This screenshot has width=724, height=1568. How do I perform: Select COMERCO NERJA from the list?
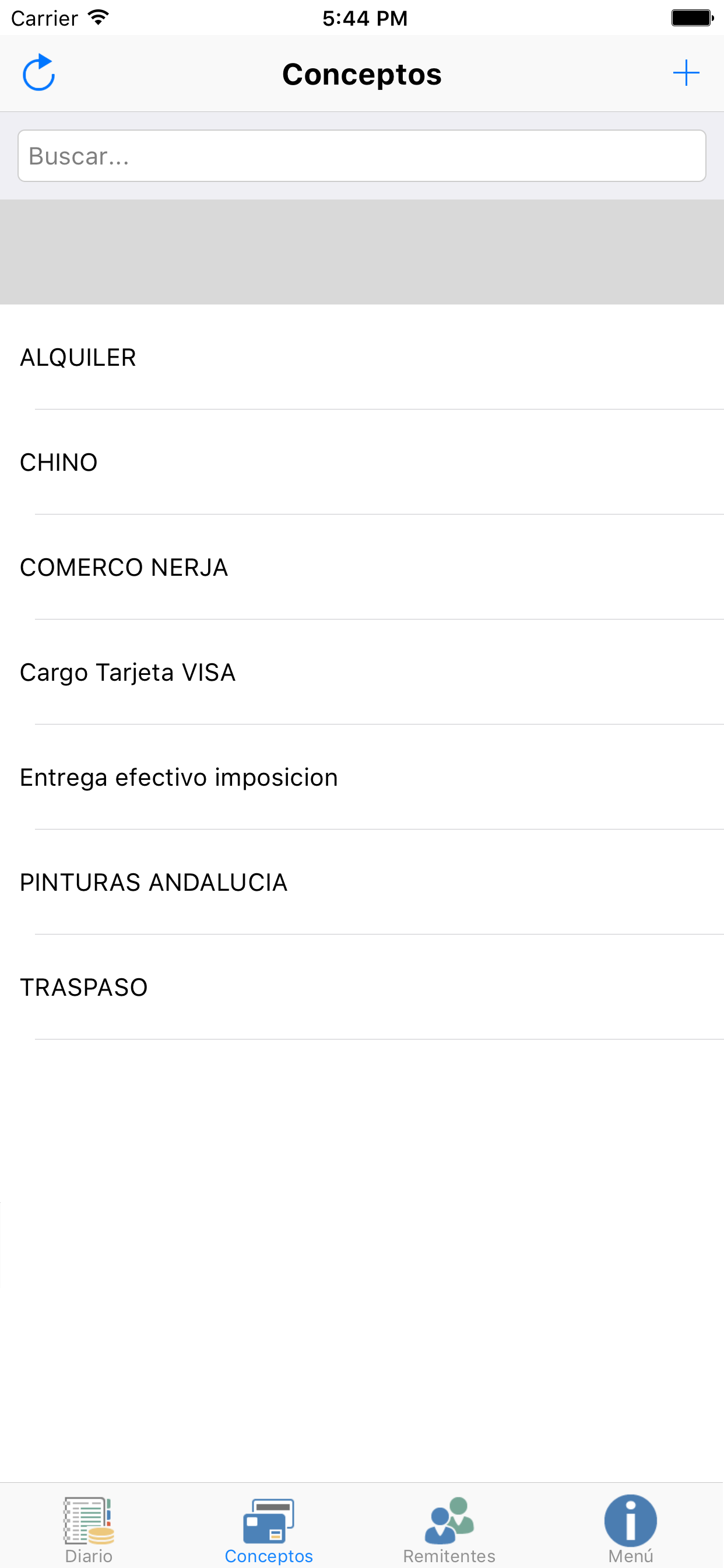coord(362,568)
